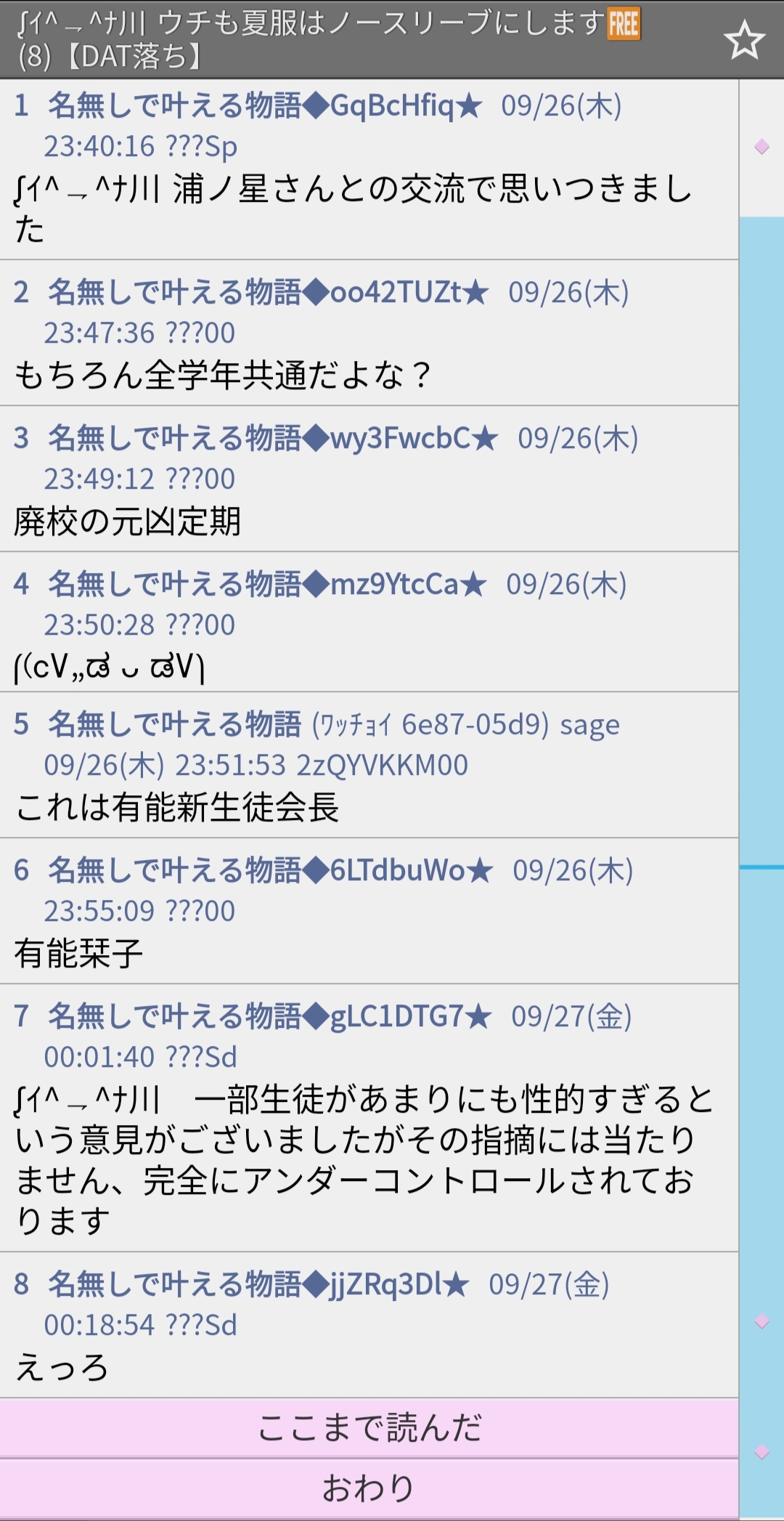Select post 2 about 全学年共通
The image size is (784, 1521).
pyautogui.click(x=369, y=333)
